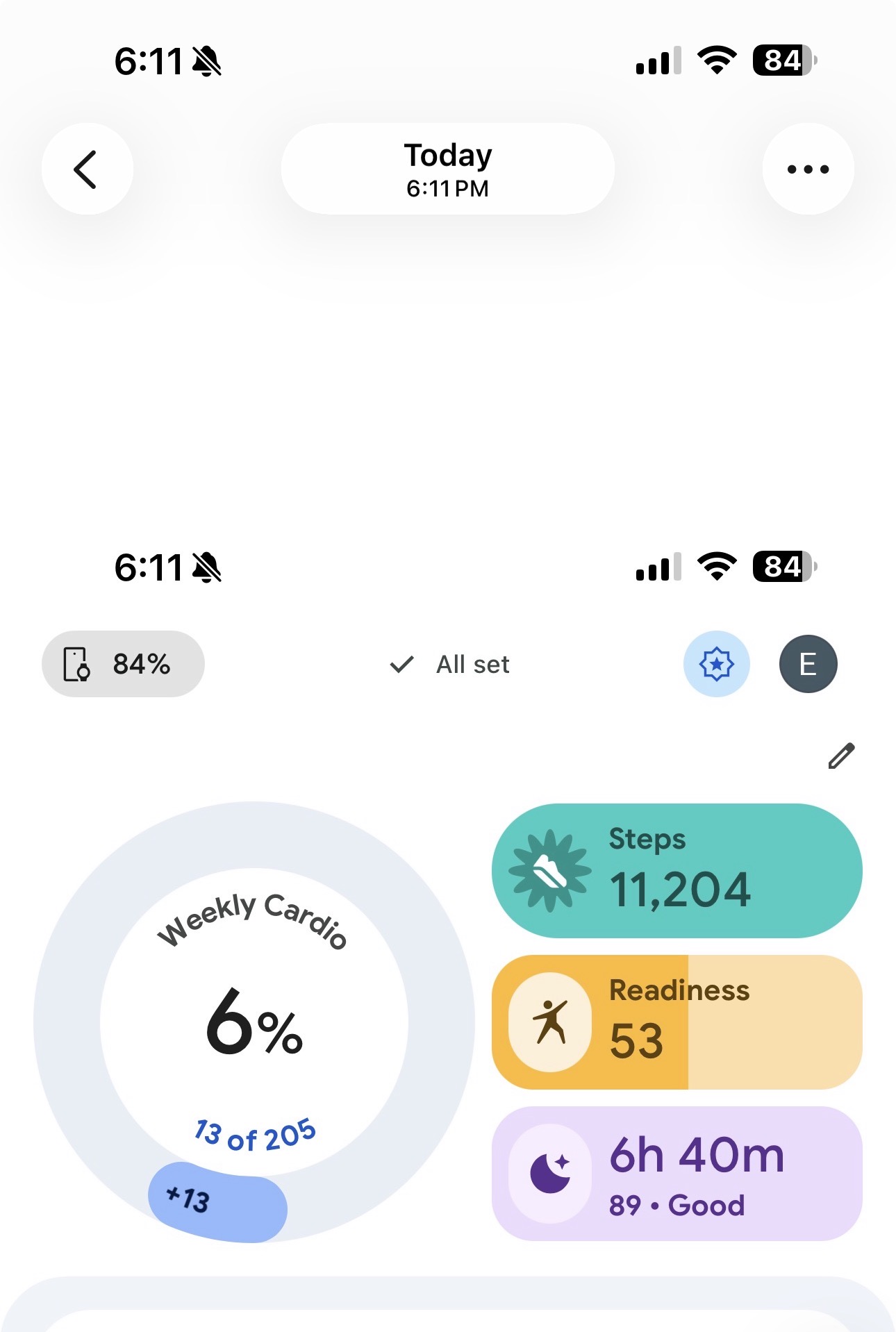Open the 6h 40m sleep card
Viewport: 896px width, 1332px height.
(x=677, y=1173)
